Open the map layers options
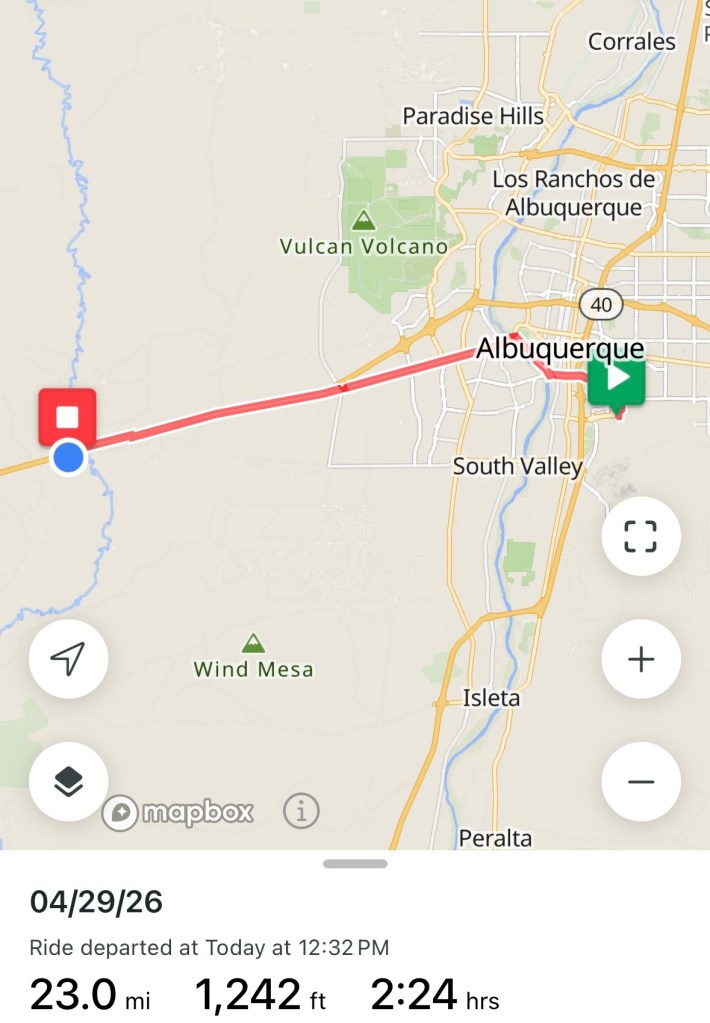This screenshot has height=1023, width=710. tap(68, 781)
